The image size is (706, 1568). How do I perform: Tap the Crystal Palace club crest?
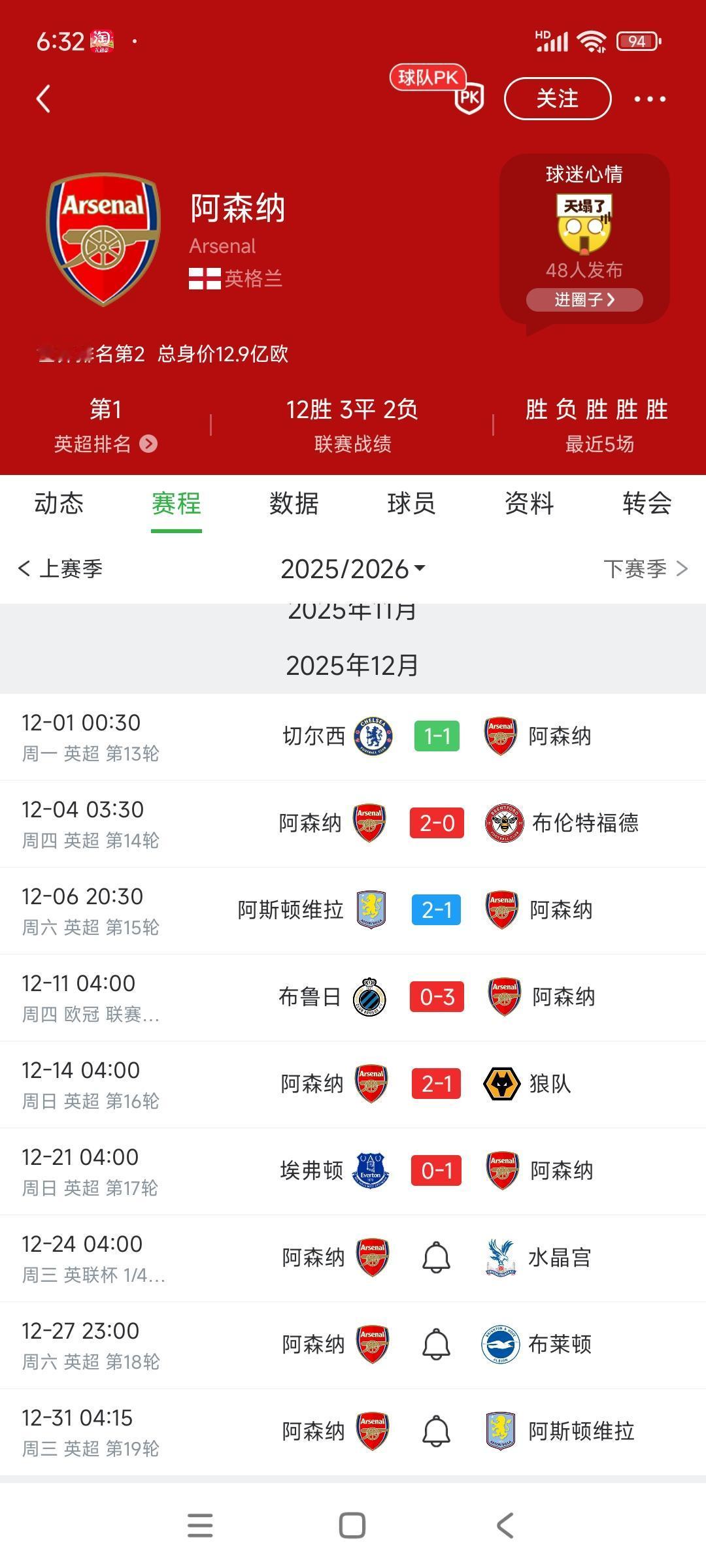point(502,1257)
